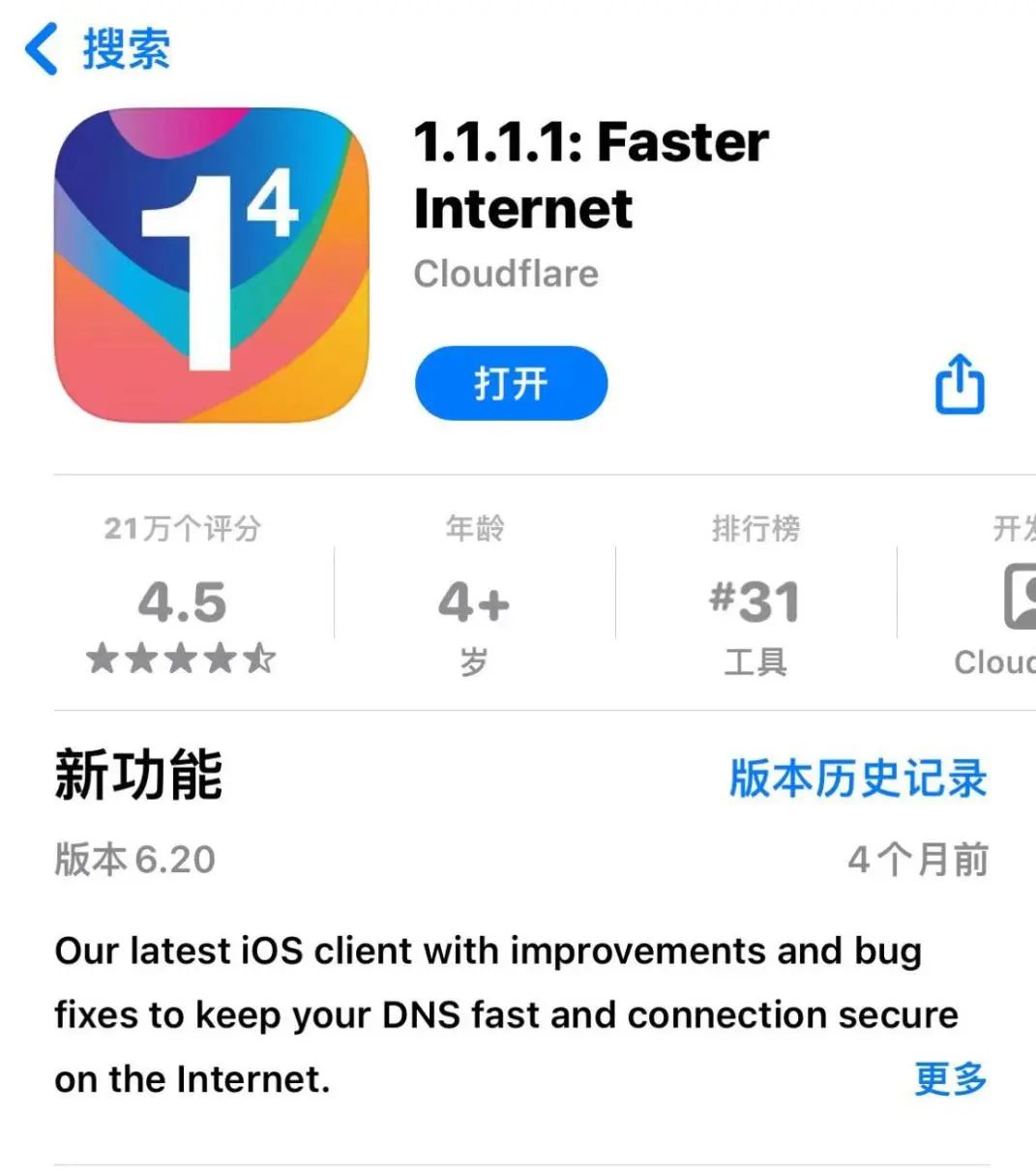Expand the description with 更多
Viewport: 1036px width, 1173px height.
950,1078
